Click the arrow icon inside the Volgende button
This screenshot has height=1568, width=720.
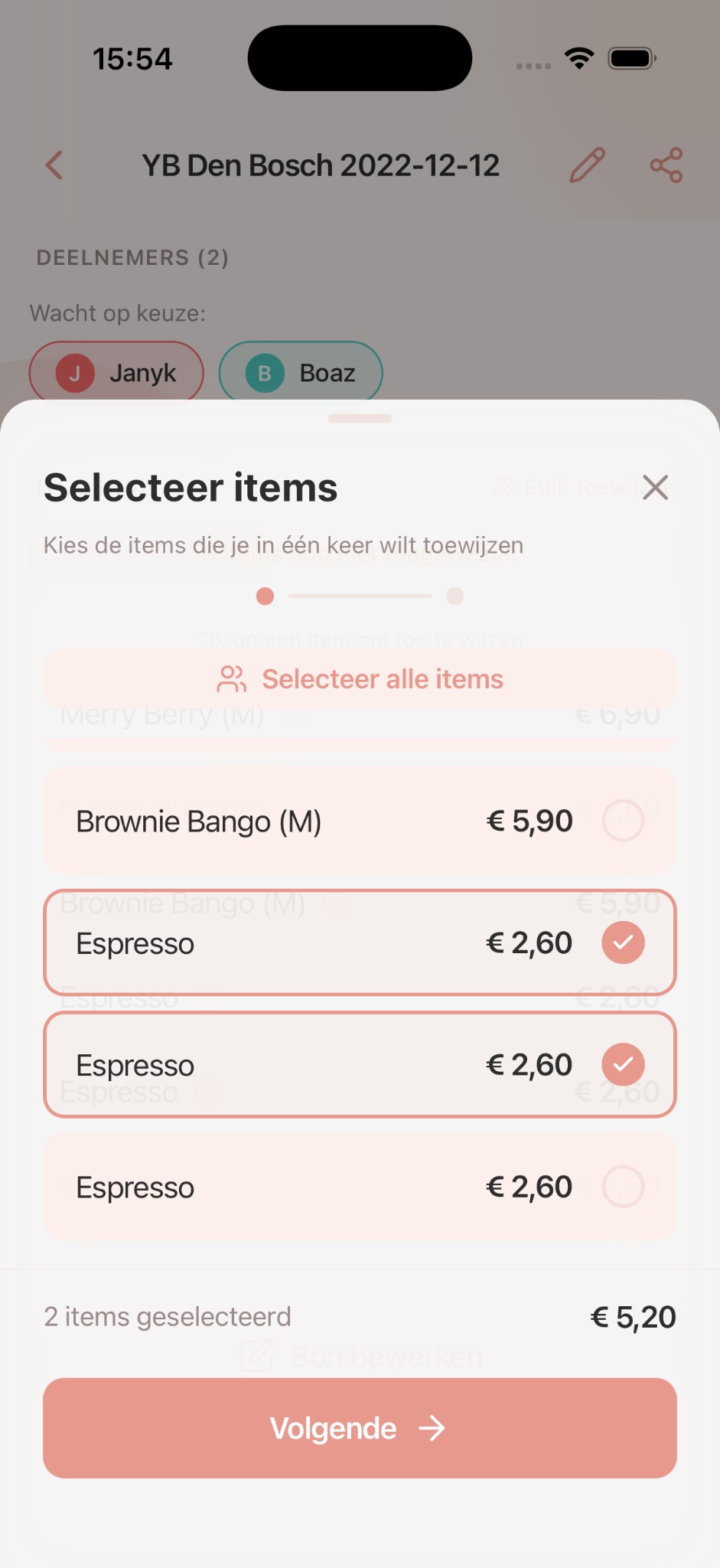coord(433,1427)
